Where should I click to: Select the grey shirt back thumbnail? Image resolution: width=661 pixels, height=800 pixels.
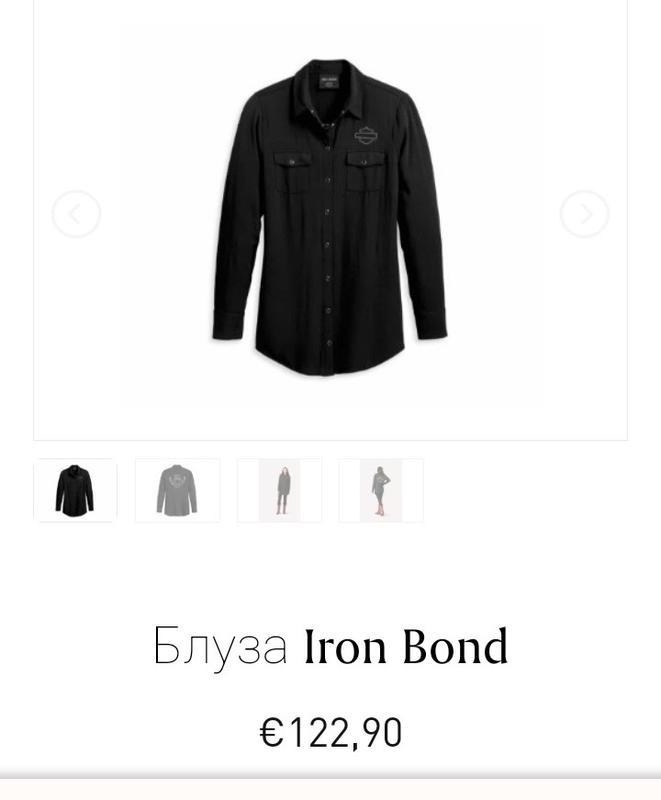[177, 490]
